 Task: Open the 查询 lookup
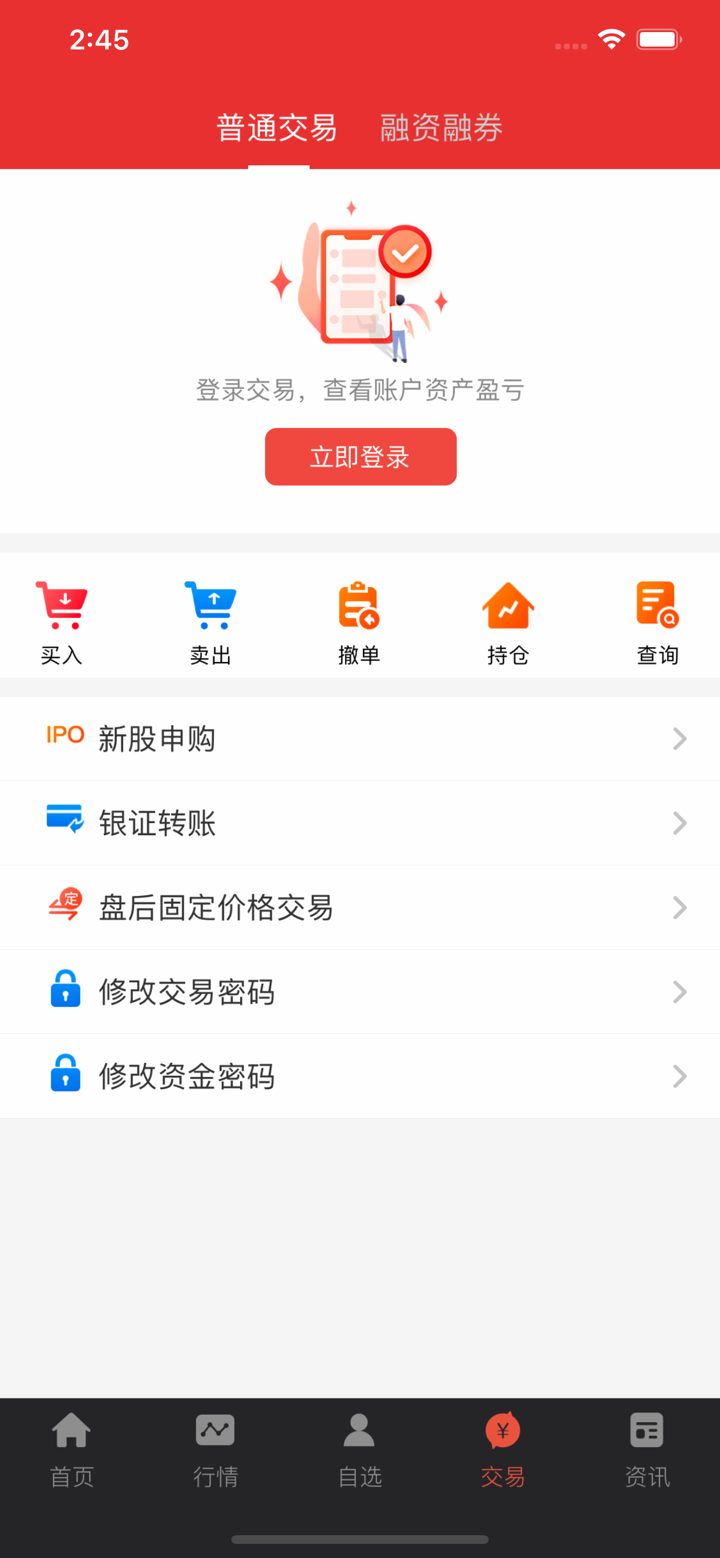657,622
